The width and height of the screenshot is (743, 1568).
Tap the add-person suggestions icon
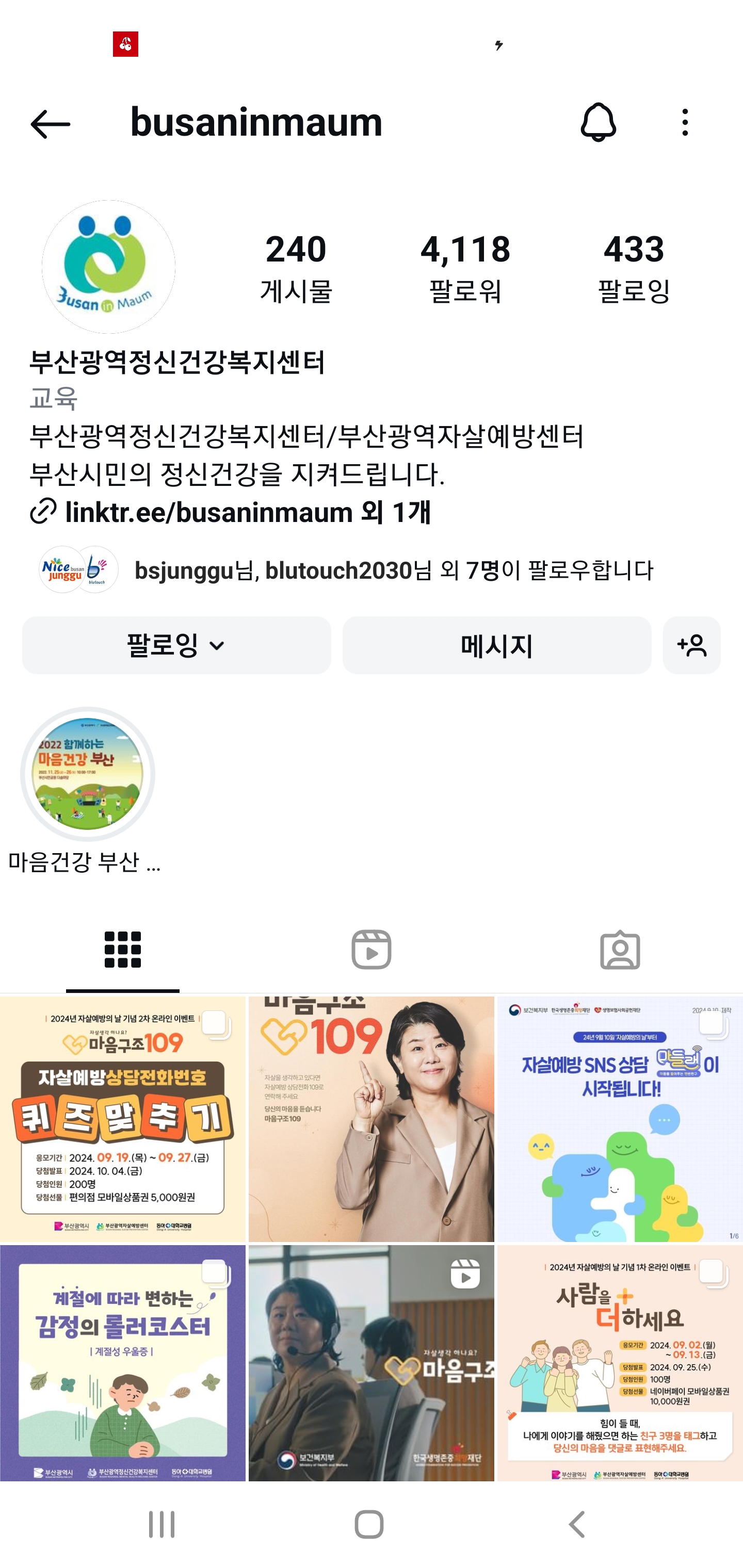[x=691, y=645]
